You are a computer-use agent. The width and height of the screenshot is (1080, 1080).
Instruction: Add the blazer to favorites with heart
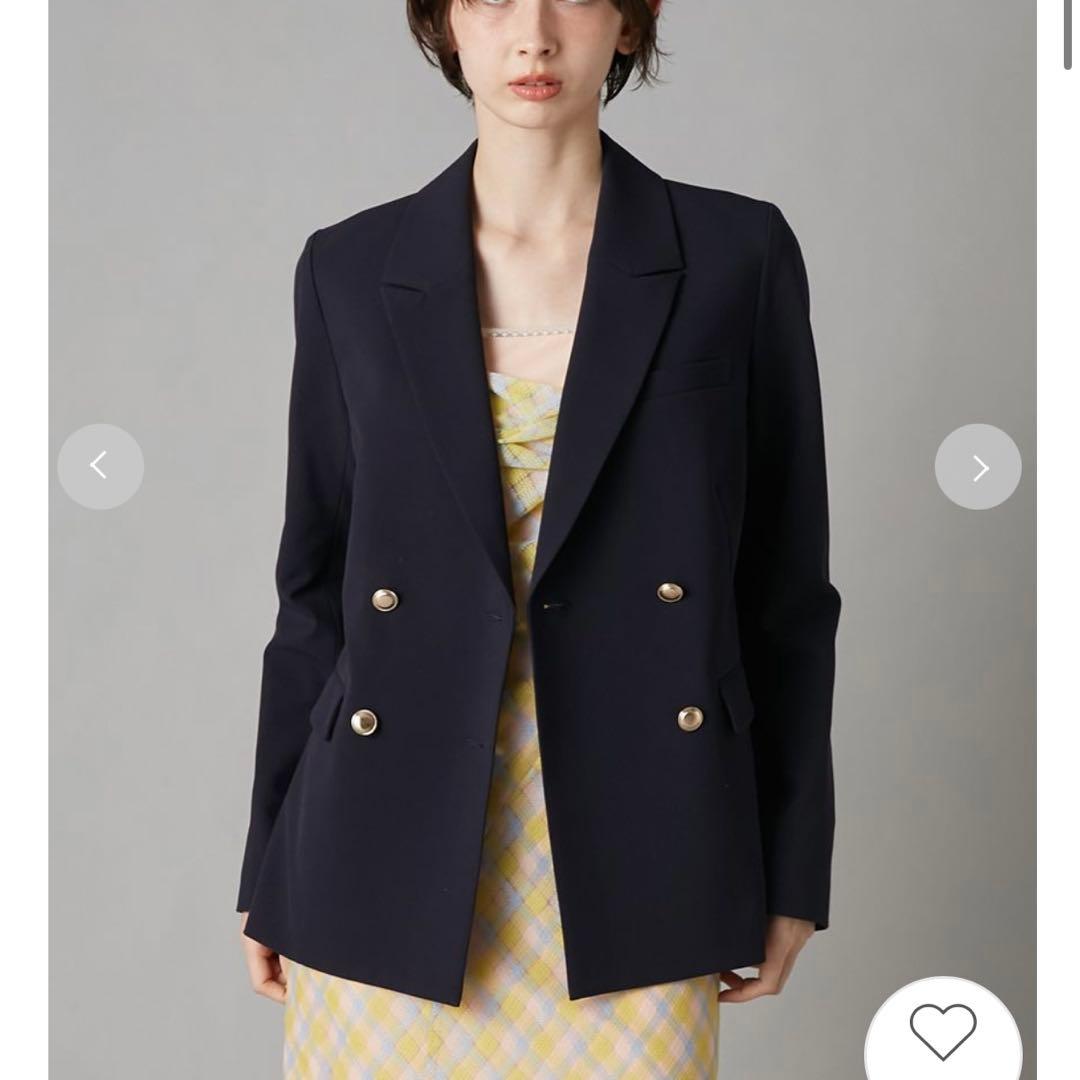943,1030
